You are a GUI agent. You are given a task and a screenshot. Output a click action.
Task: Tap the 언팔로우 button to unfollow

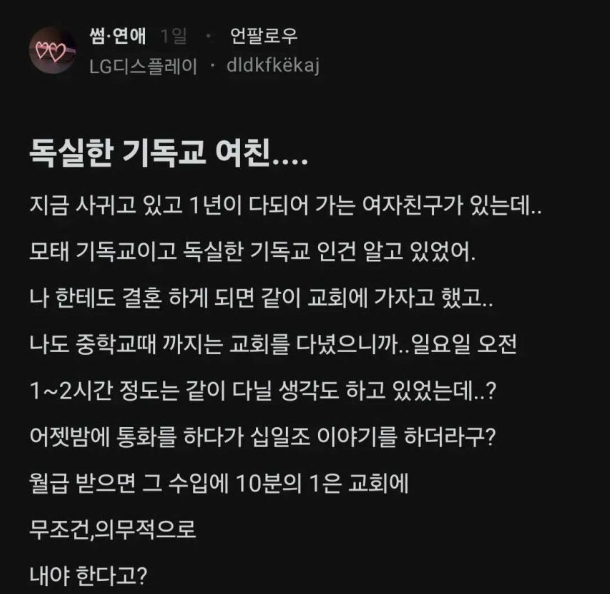(263, 37)
